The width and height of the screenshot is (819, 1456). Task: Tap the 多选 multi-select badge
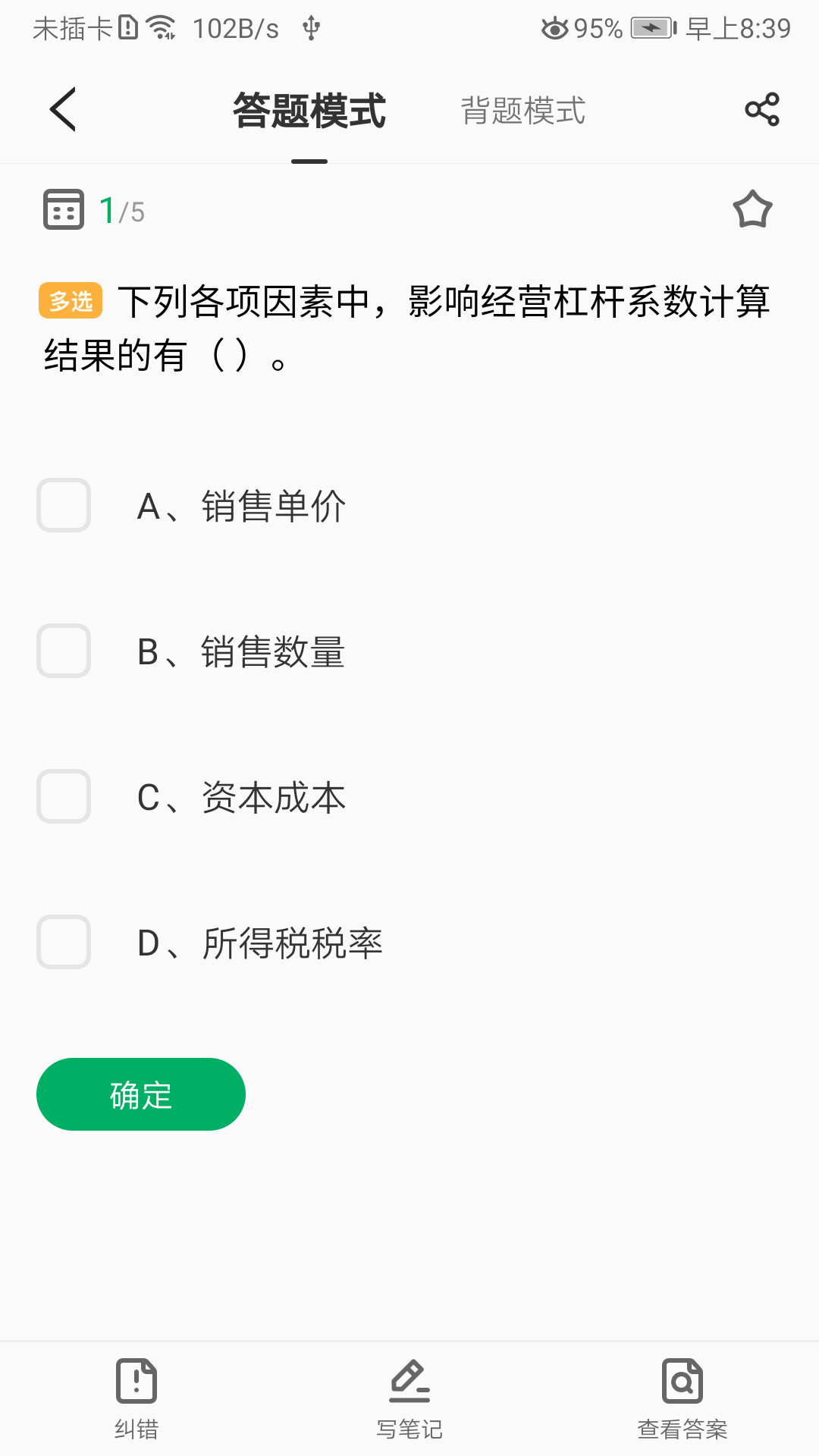(70, 301)
